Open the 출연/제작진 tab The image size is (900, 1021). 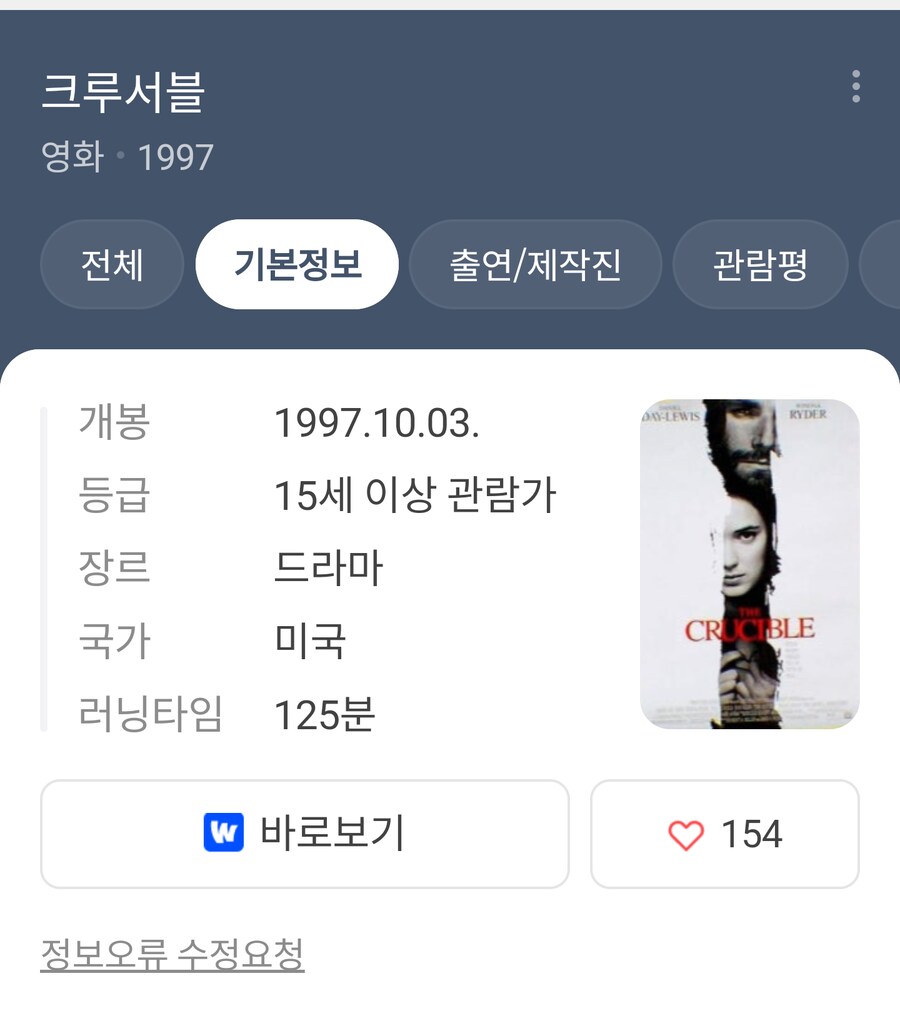[536, 264]
